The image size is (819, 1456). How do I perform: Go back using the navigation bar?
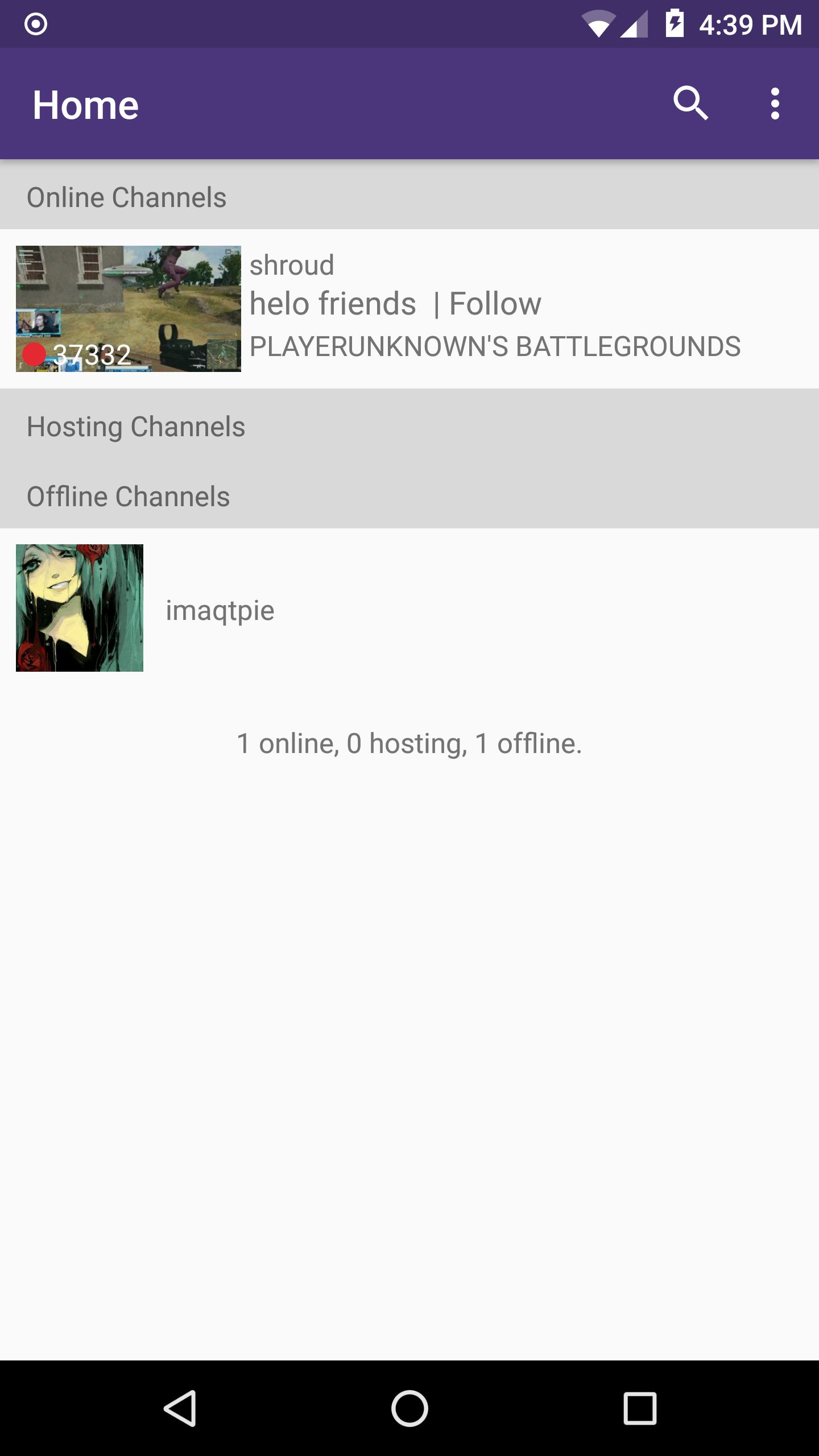(180, 1408)
